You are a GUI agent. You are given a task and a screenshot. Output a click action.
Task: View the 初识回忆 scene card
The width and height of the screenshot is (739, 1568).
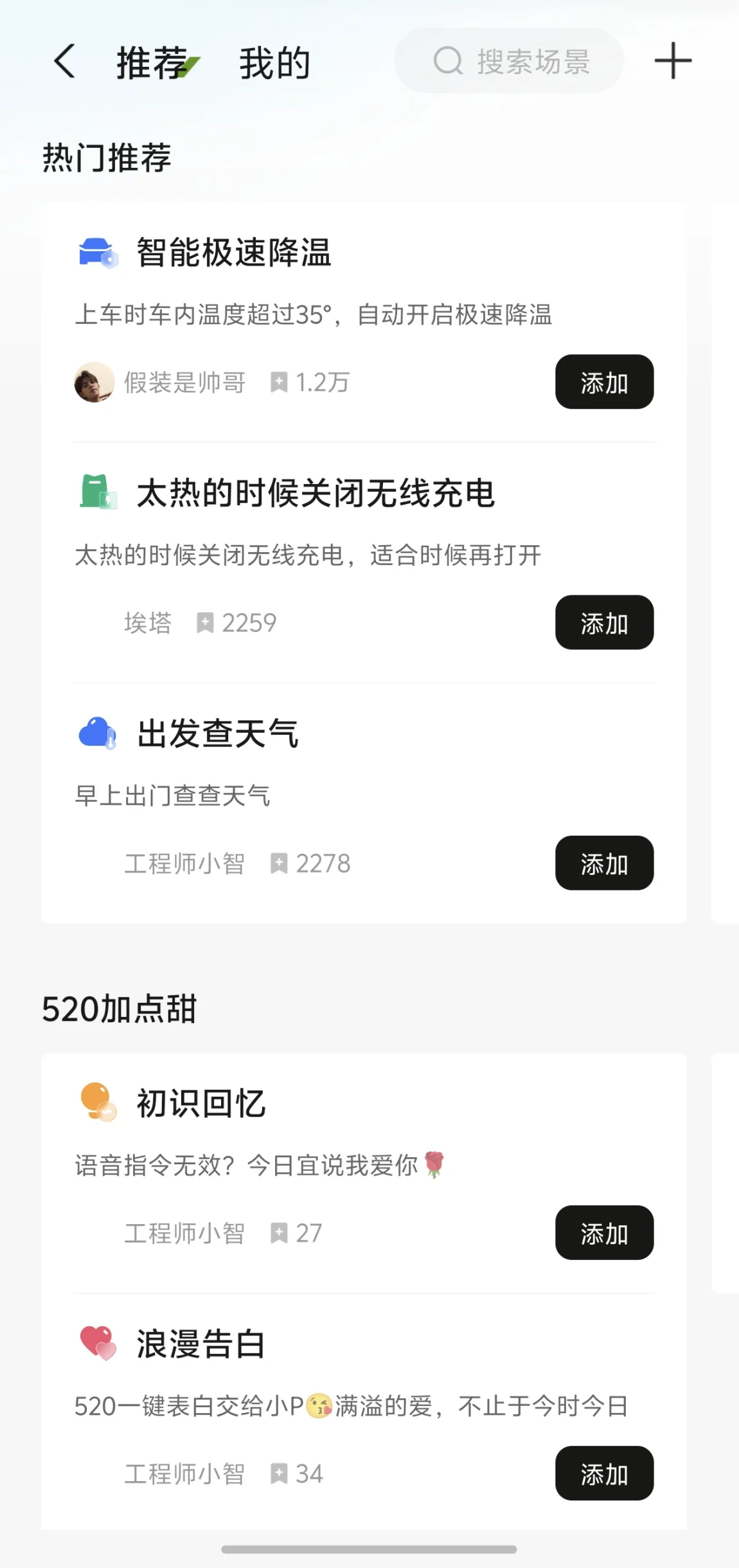201,1103
